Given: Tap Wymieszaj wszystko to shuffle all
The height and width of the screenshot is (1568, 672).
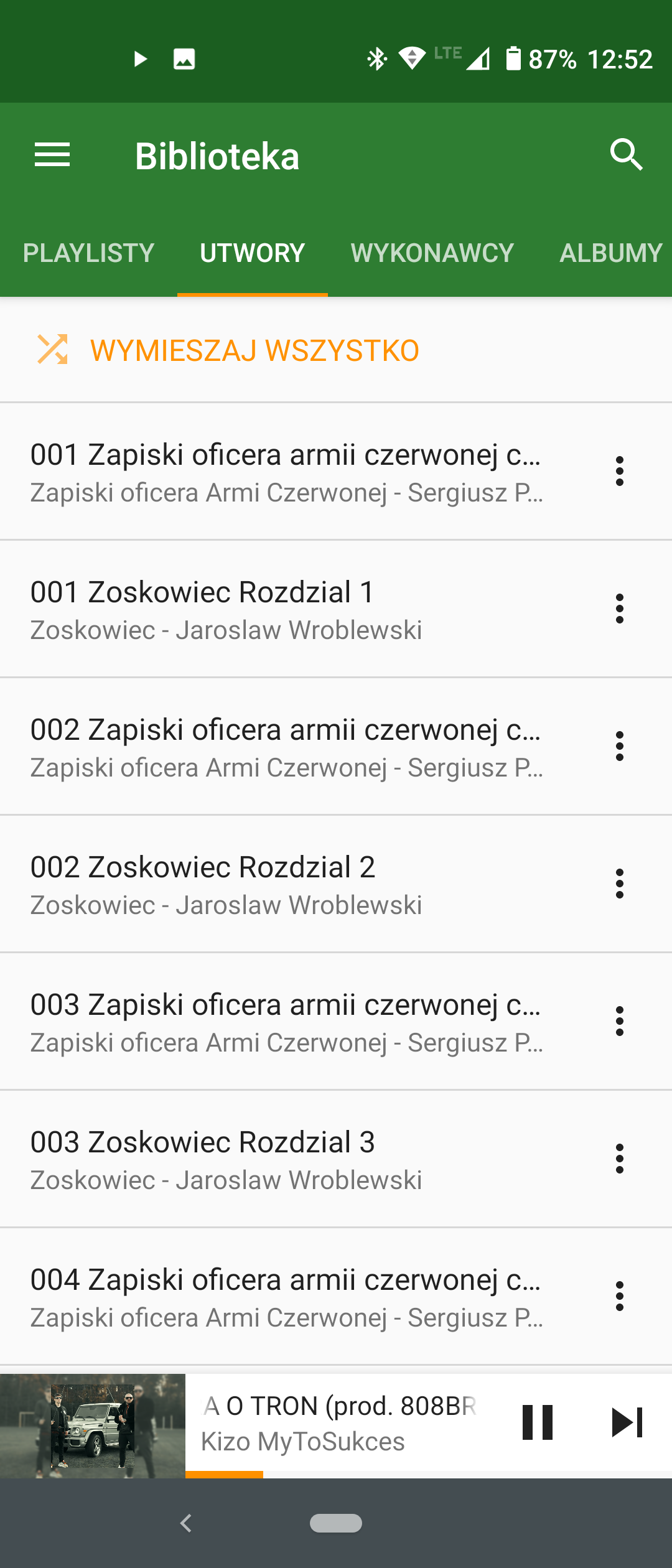Looking at the screenshot, I should pos(254,350).
